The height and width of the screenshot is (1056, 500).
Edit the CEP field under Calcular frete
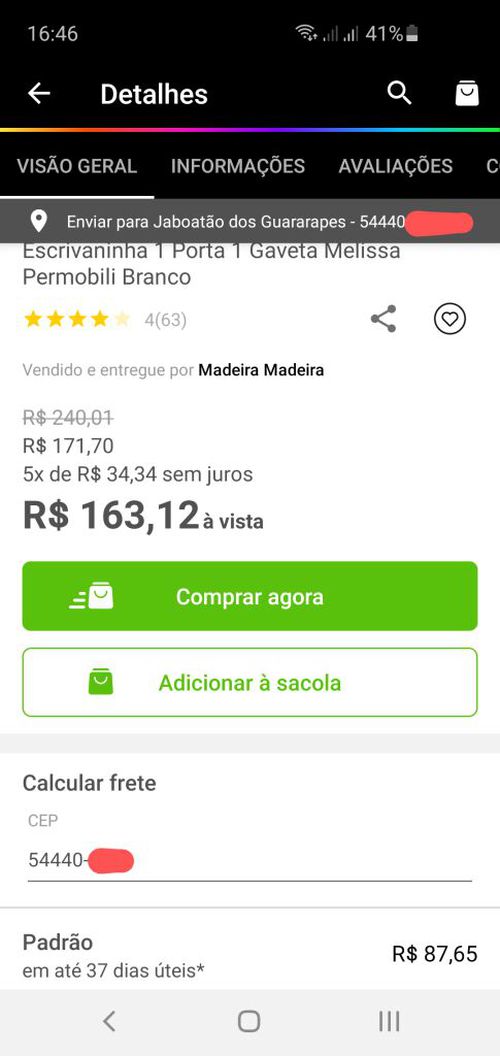click(250, 860)
